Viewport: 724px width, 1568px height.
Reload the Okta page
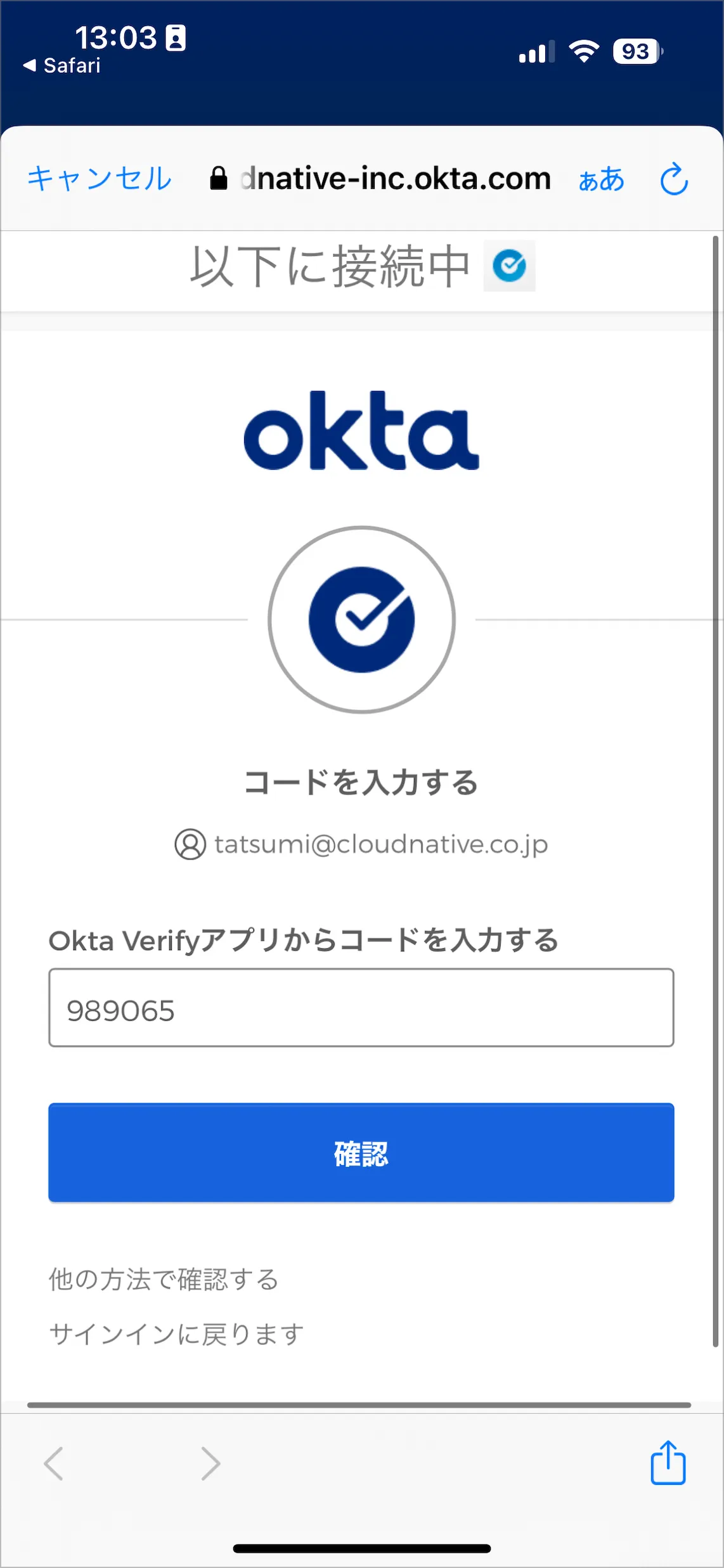(x=674, y=179)
